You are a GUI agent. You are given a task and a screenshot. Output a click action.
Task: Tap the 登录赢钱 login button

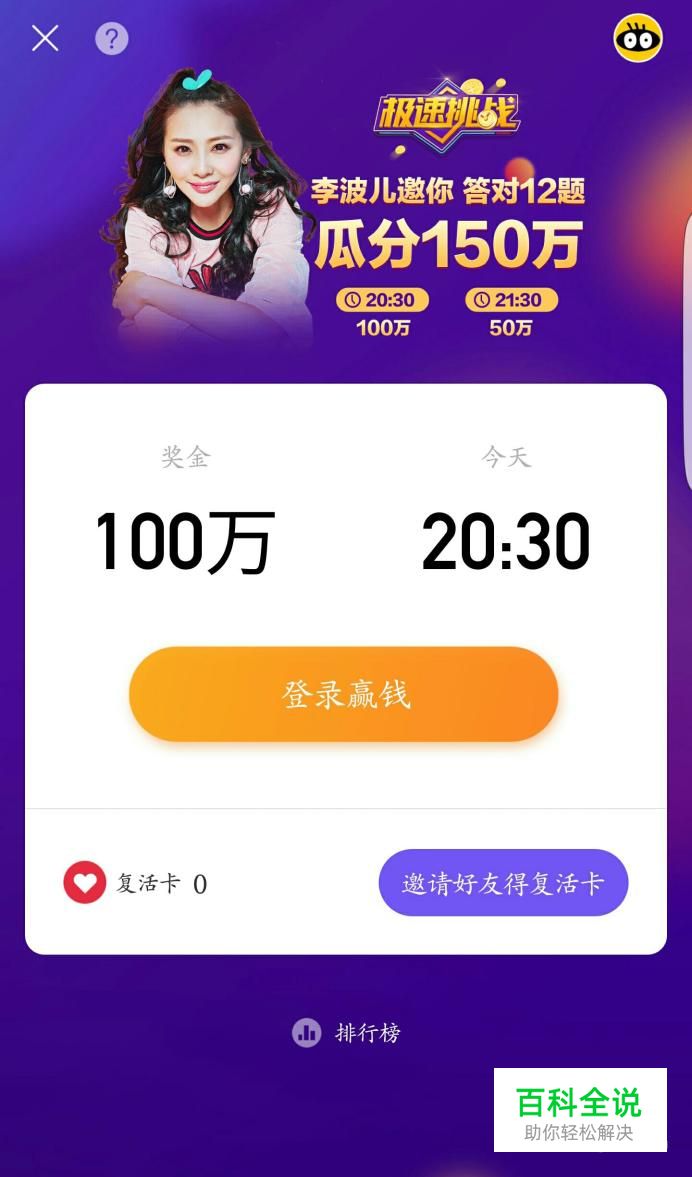coord(344,694)
